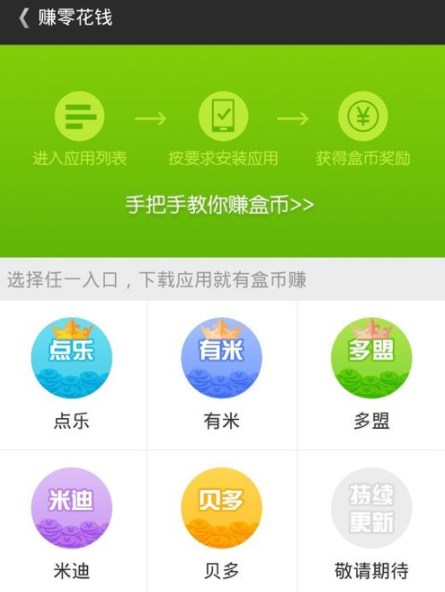445x592 pixels.
Task: Open the 手把手教你赚盒币 tutorial link
Action: 220,204
